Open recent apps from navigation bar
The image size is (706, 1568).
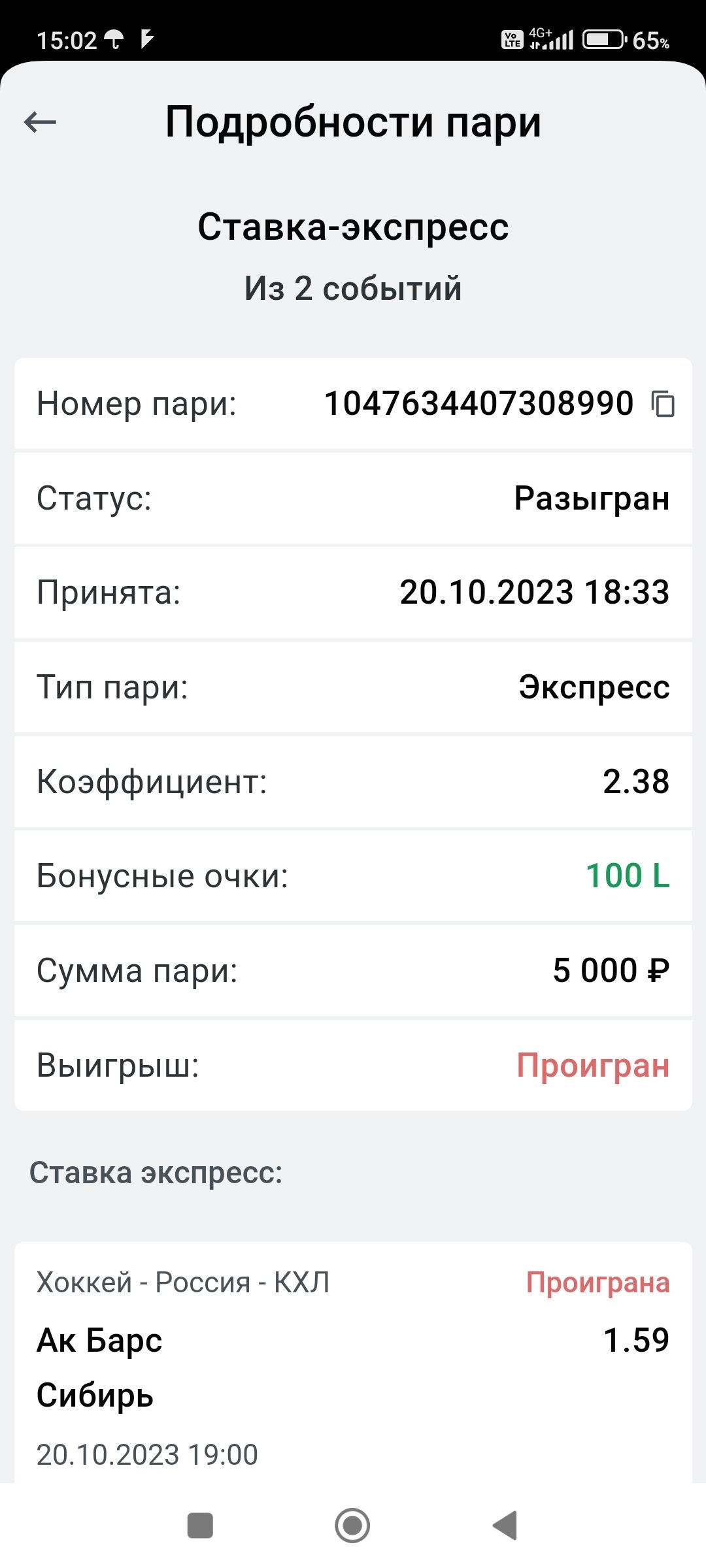pos(200,1526)
